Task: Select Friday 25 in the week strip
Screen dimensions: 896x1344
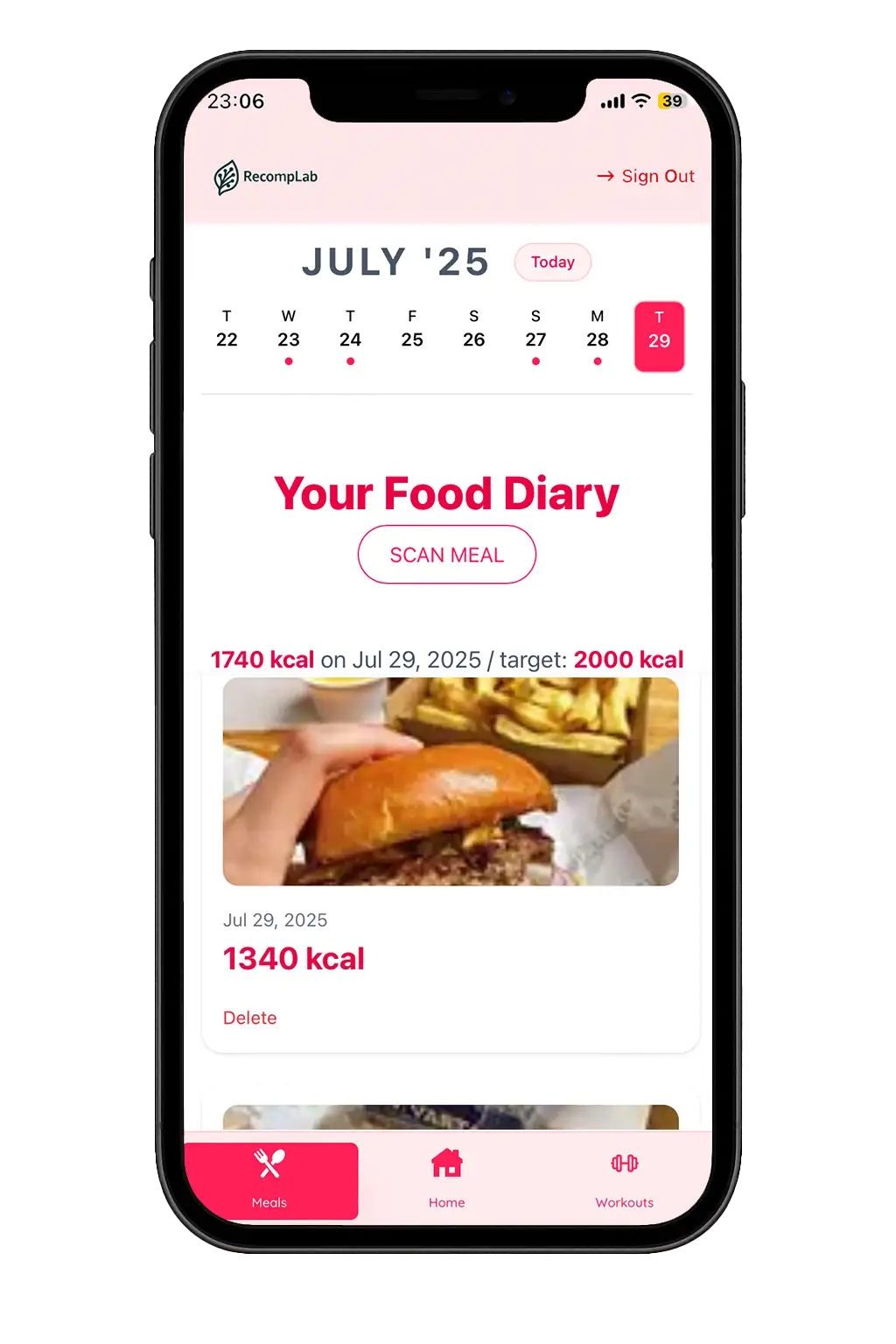Action: pyautogui.click(x=412, y=332)
